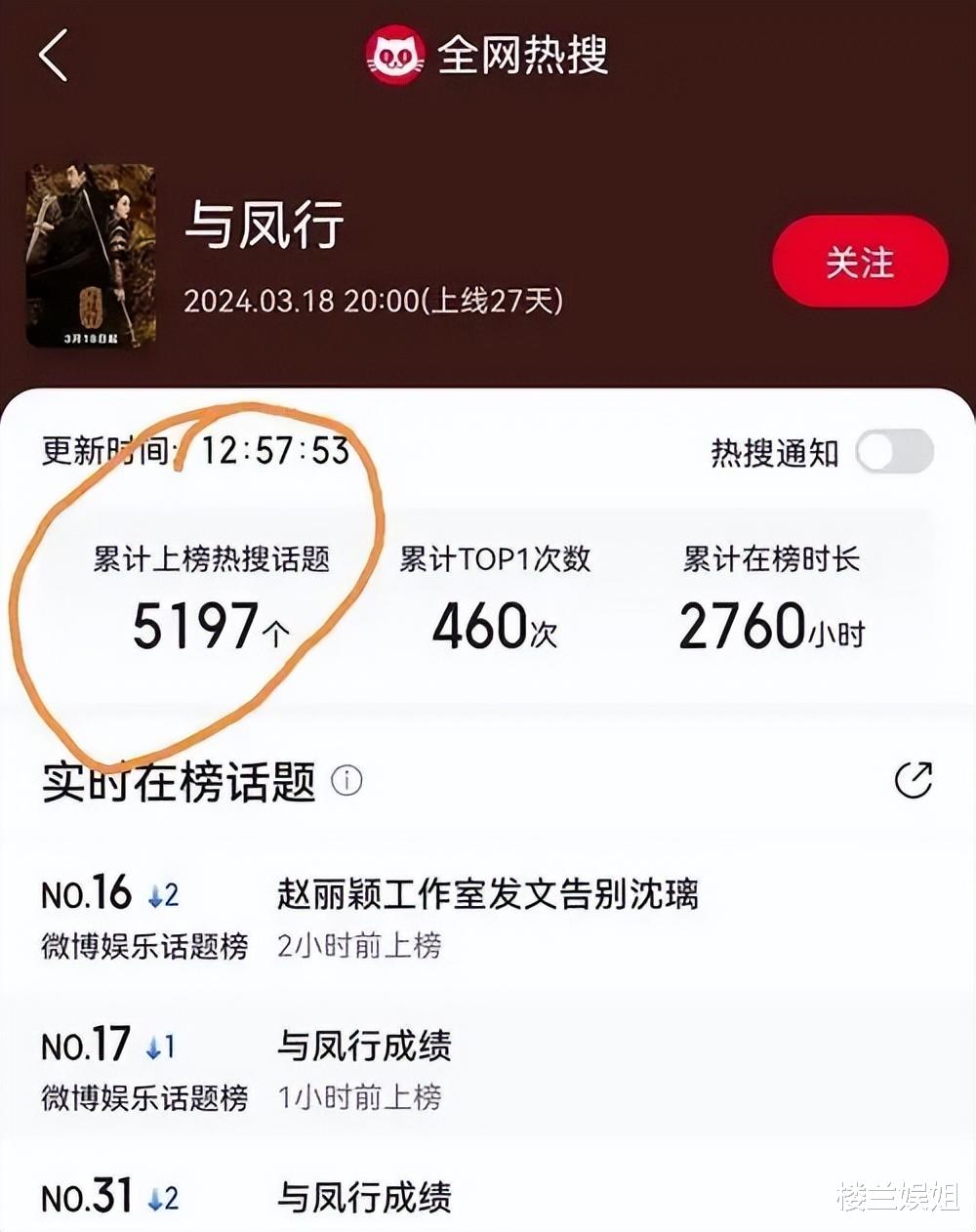
Task: Open the info icon next to 实时在榜话题
Action: (346, 780)
